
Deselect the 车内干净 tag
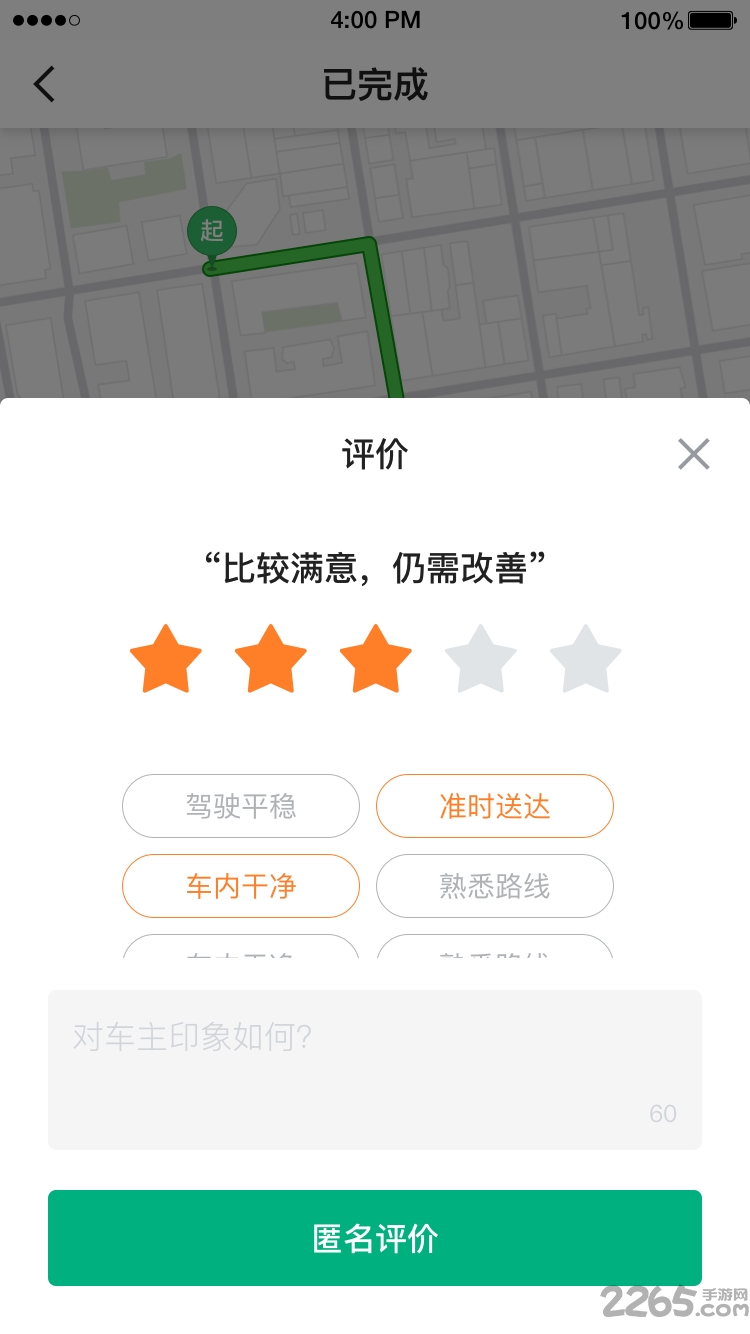[240, 886]
